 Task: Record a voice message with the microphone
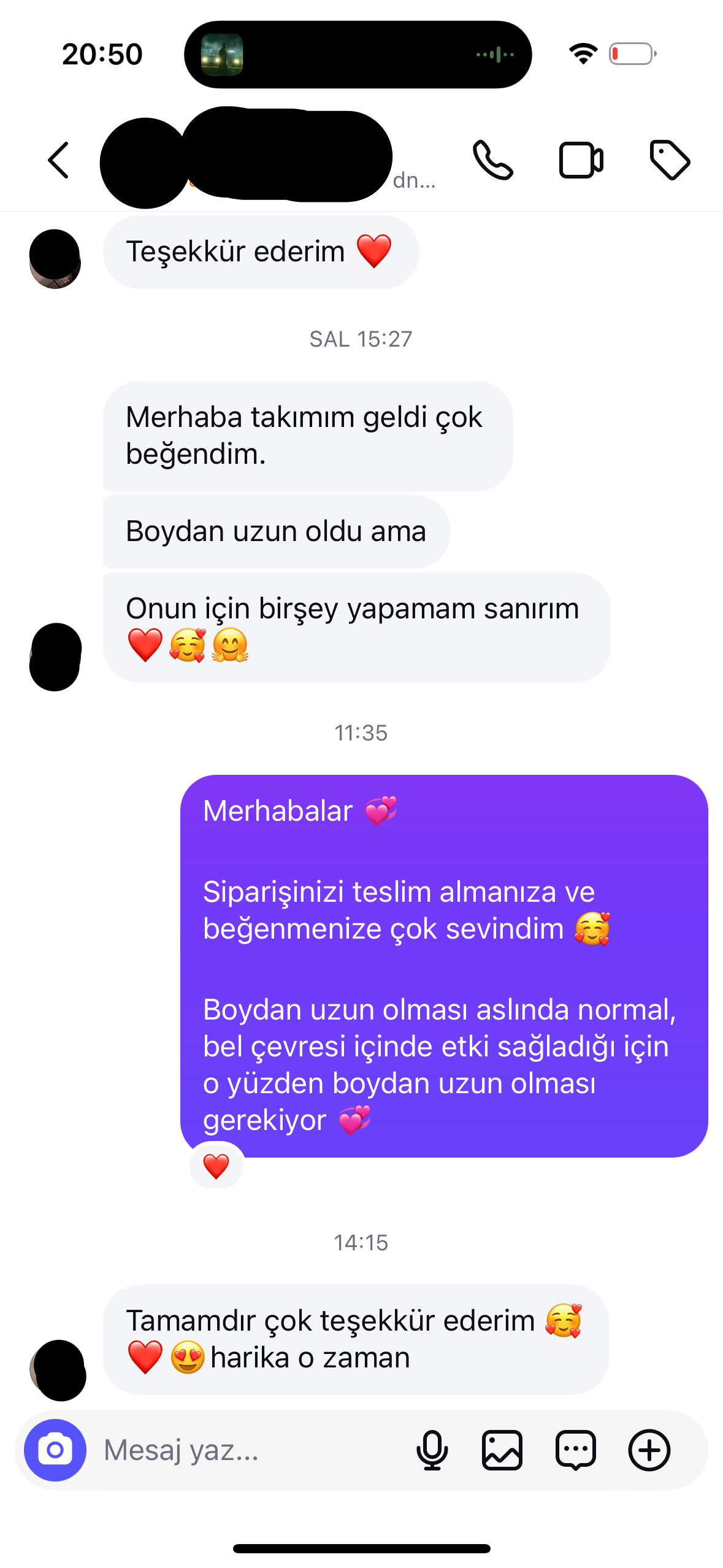432,1450
